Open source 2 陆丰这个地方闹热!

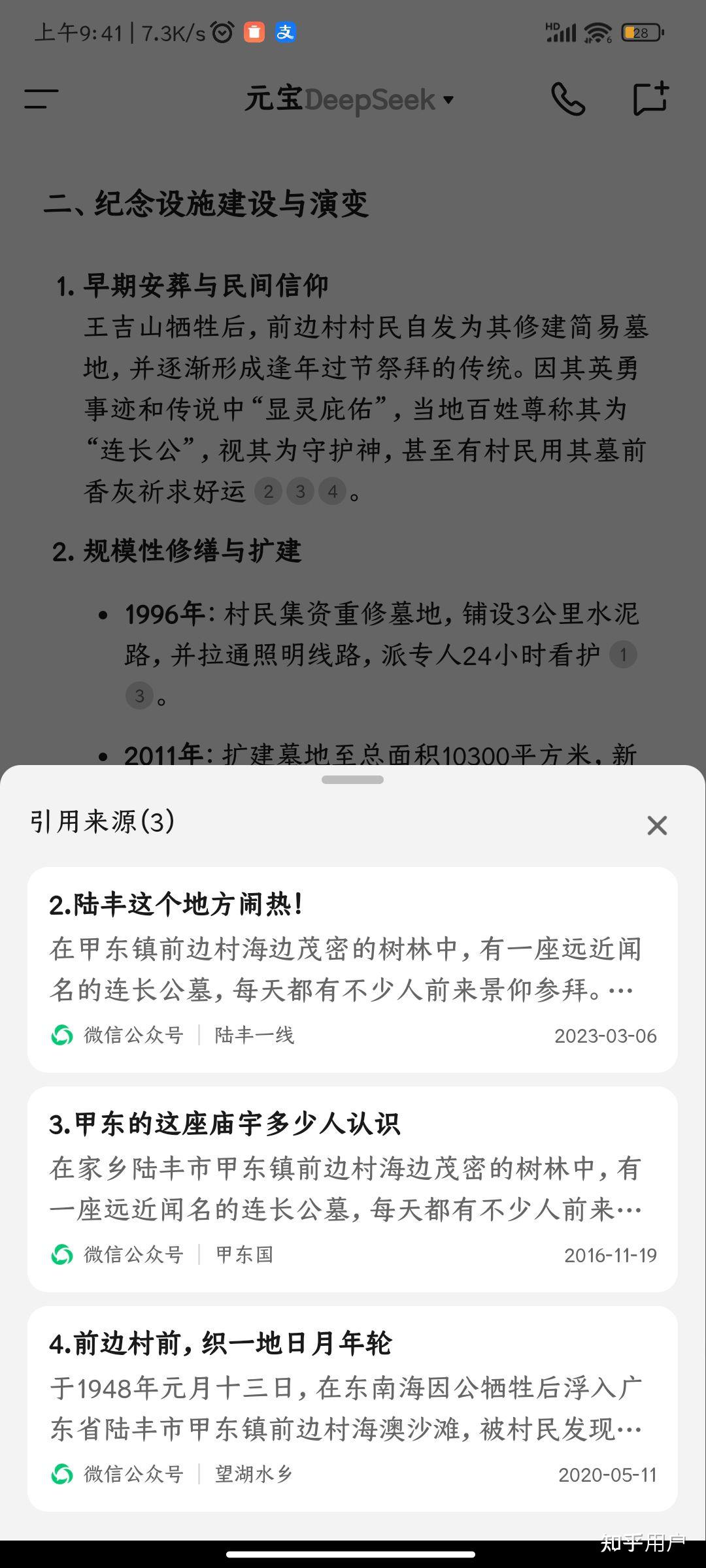click(352, 969)
